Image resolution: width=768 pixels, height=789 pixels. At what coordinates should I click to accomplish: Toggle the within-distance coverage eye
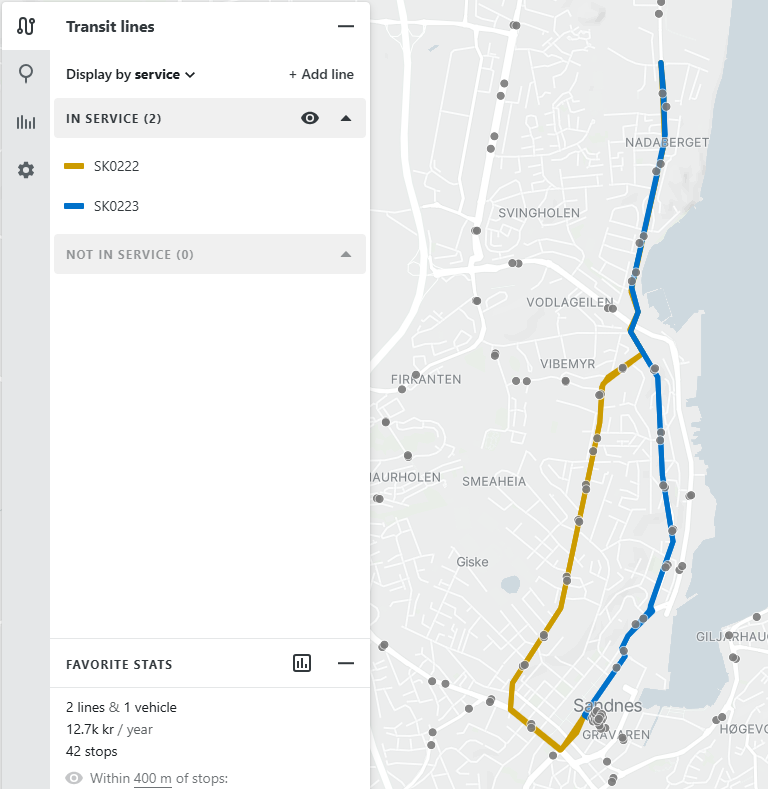[74, 778]
